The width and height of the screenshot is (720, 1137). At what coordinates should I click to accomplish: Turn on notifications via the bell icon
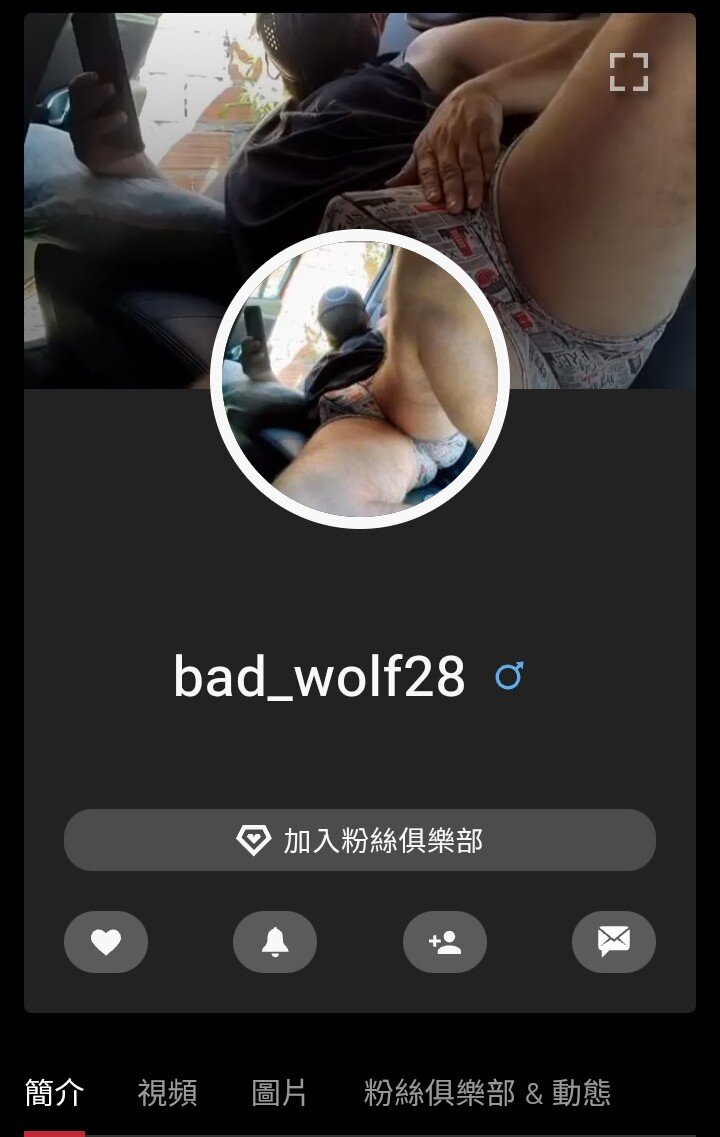[x=275, y=942]
